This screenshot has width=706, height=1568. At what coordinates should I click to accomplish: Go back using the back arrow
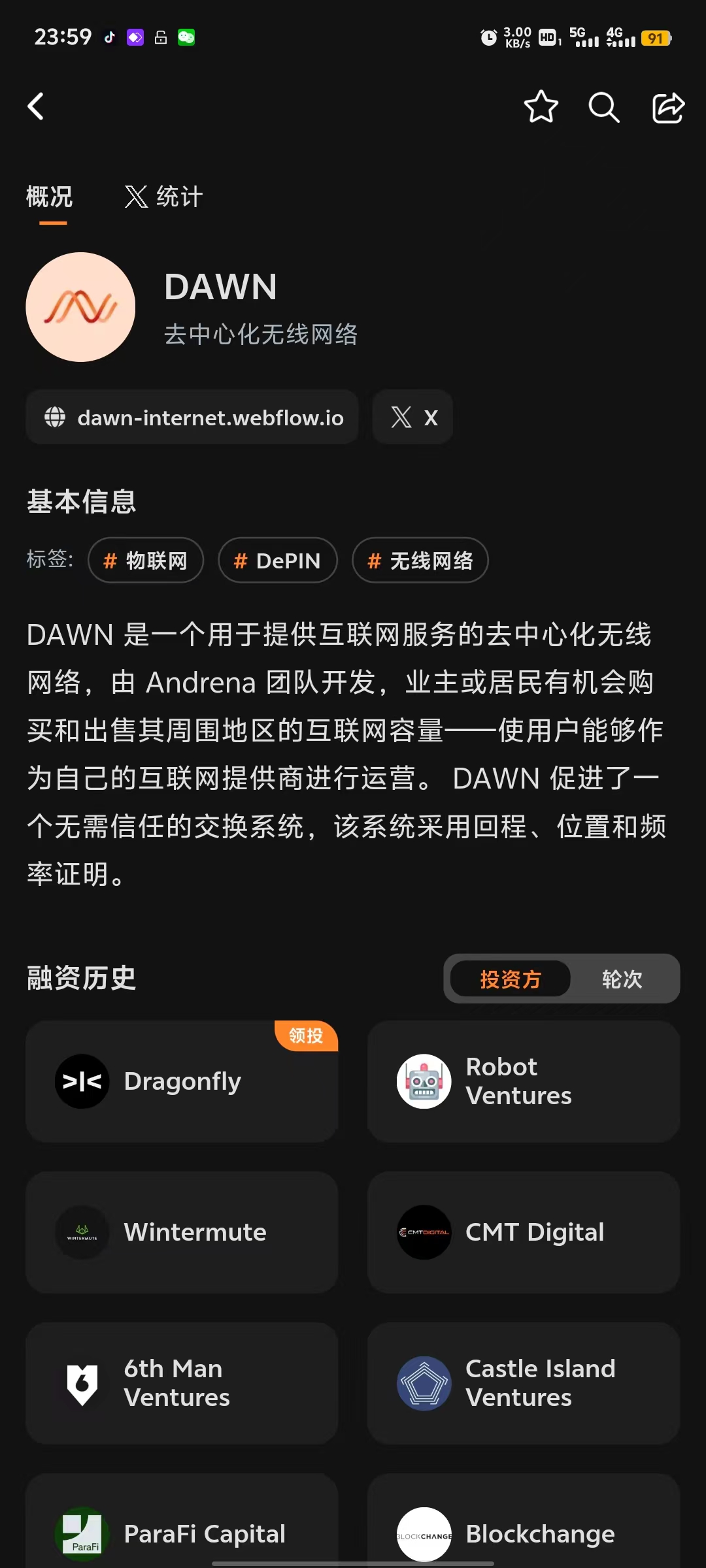[x=37, y=106]
